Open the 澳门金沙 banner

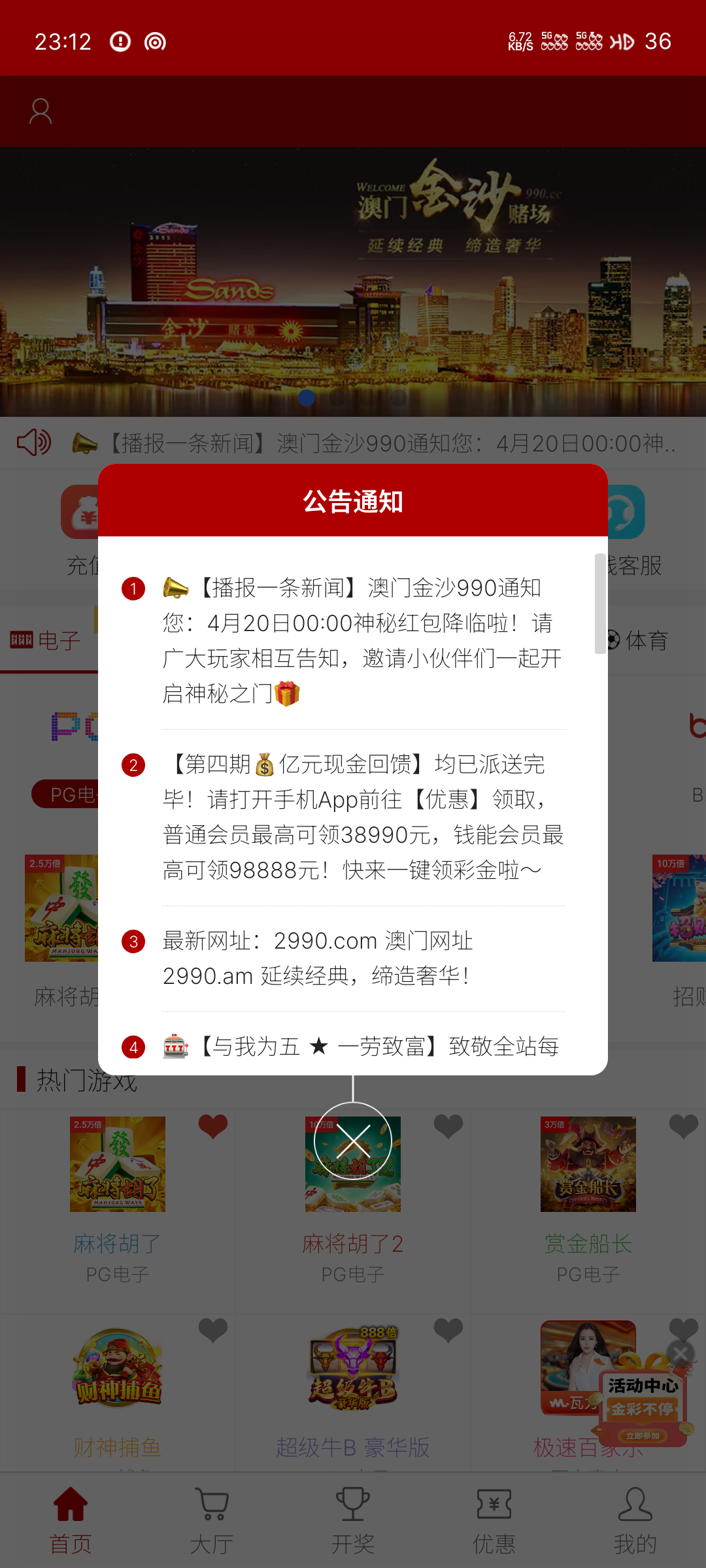tap(353, 281)
